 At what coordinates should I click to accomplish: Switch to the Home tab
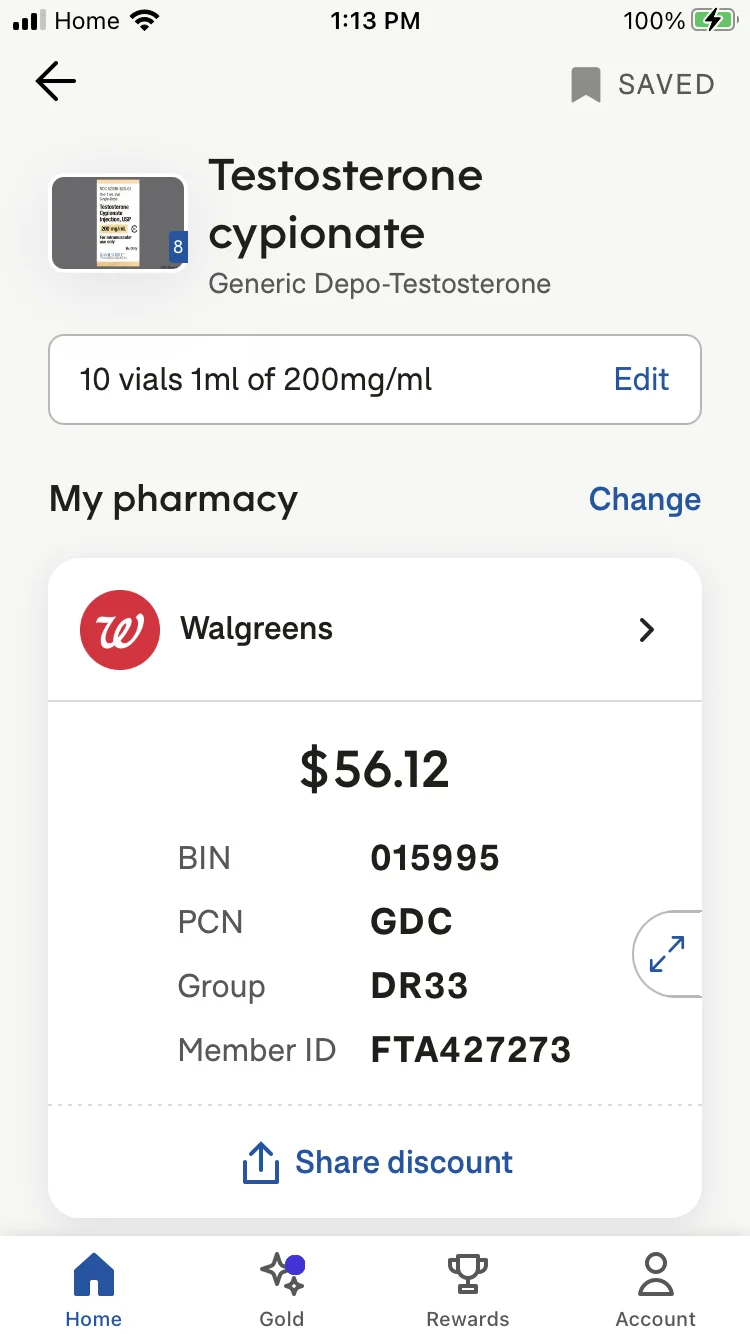(94, 1290)
